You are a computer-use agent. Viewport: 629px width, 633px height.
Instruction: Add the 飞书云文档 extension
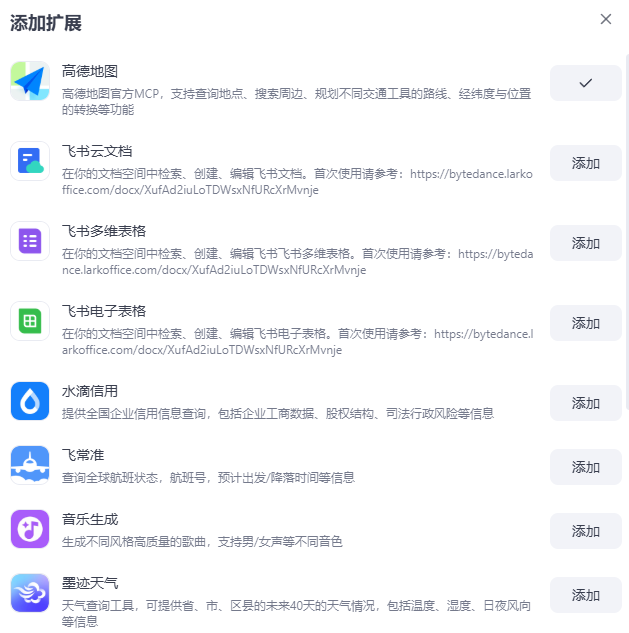coord(586,163)
